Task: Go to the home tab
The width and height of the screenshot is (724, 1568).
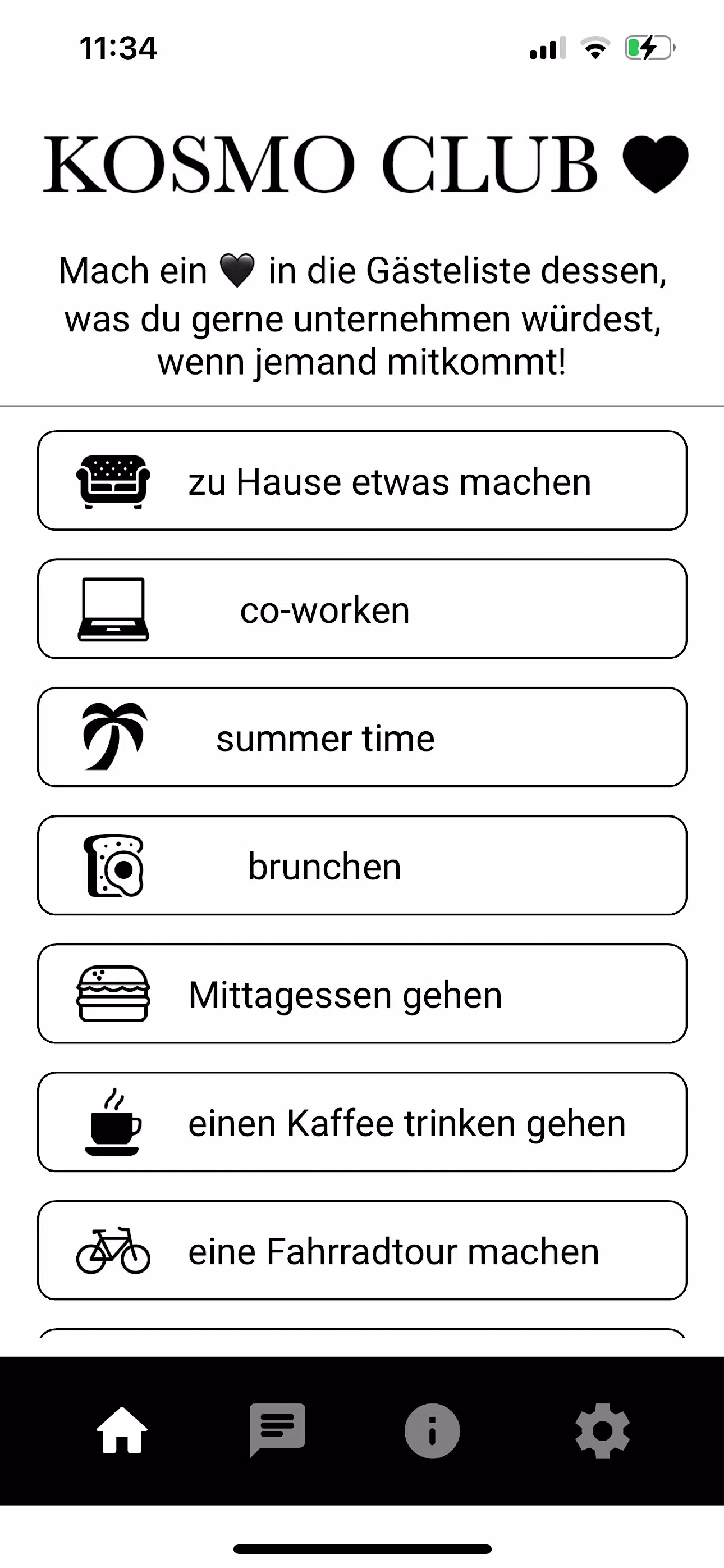Action: [122, 1430]
